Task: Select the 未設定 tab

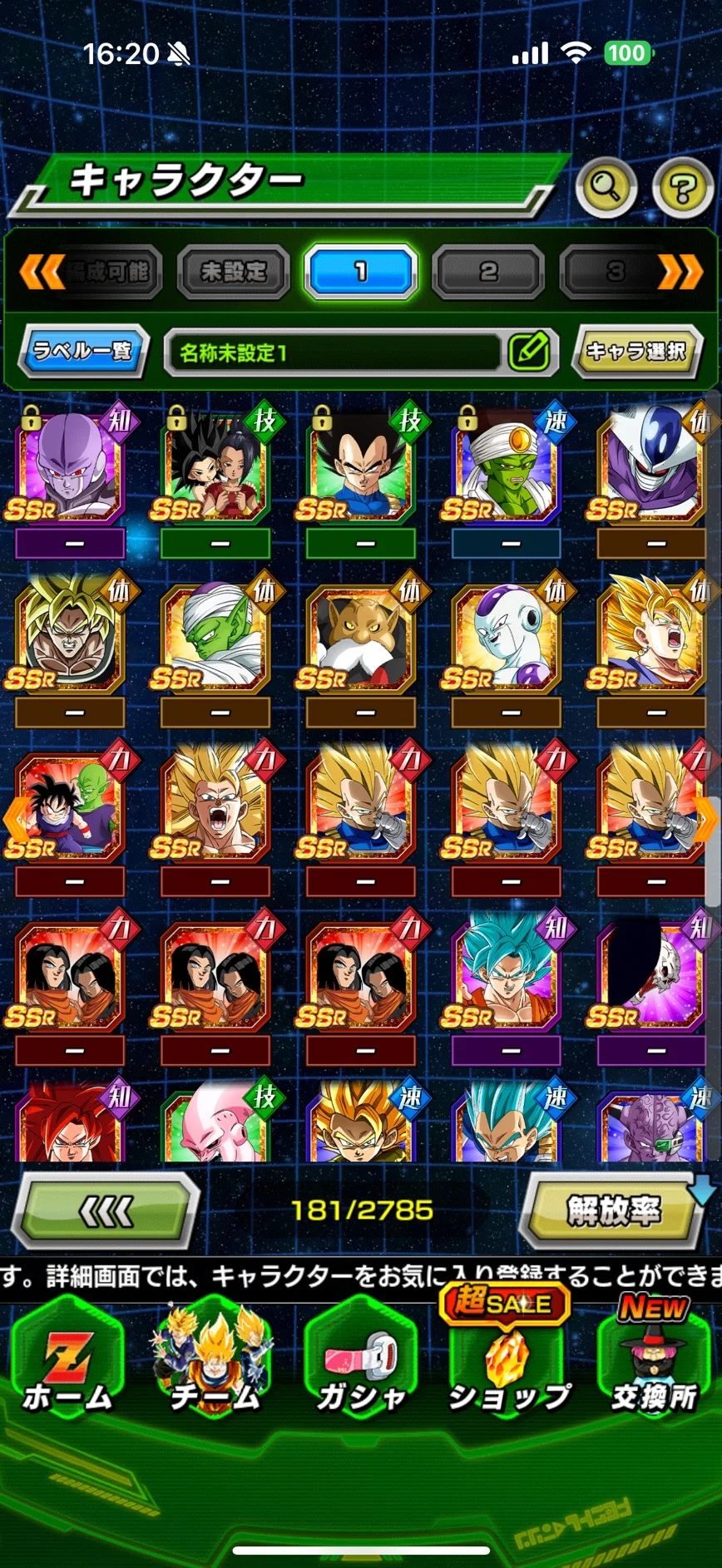Action: 234,271
